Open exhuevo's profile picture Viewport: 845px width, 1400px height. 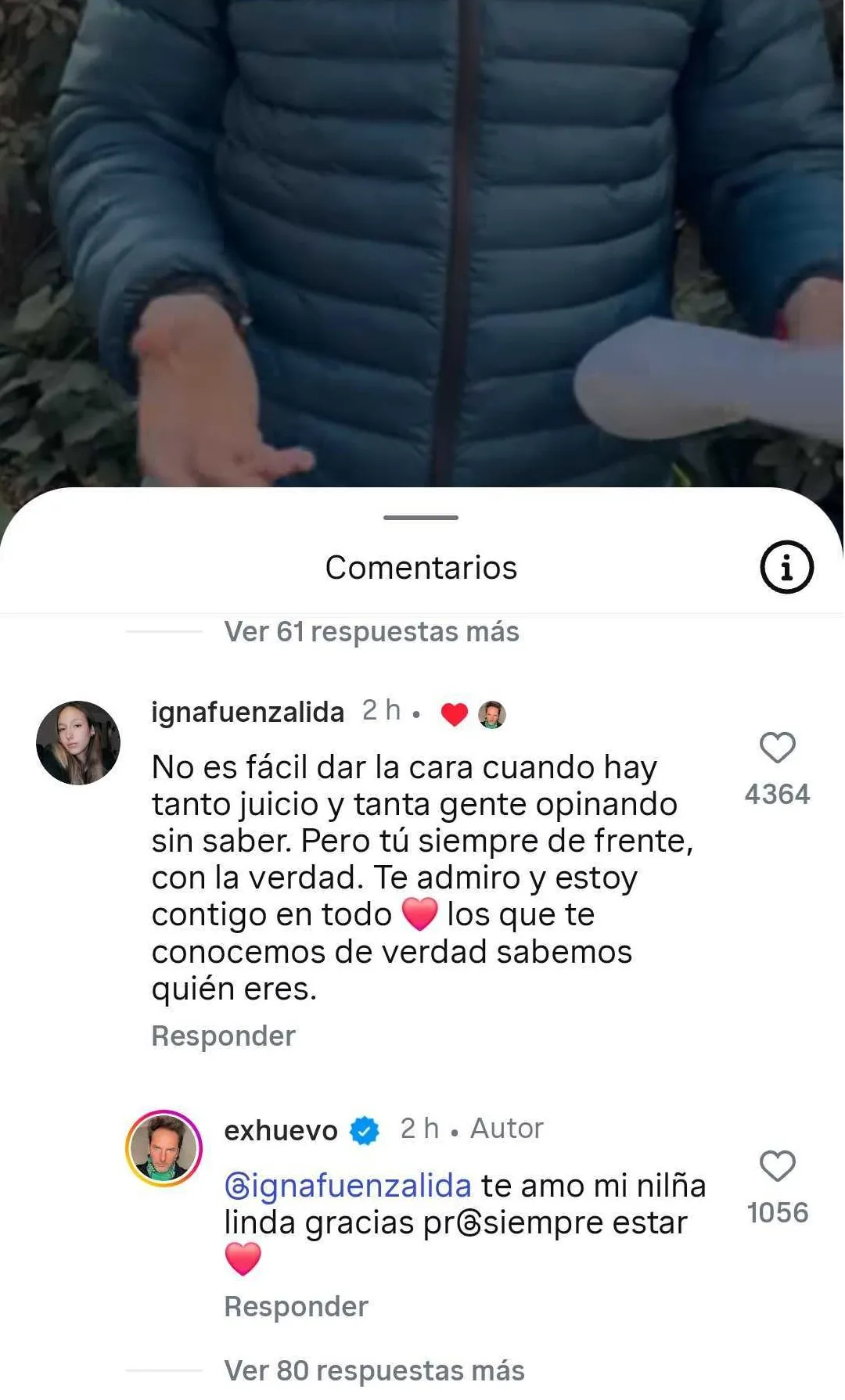pyautogui.click(x=164, y=1148)
